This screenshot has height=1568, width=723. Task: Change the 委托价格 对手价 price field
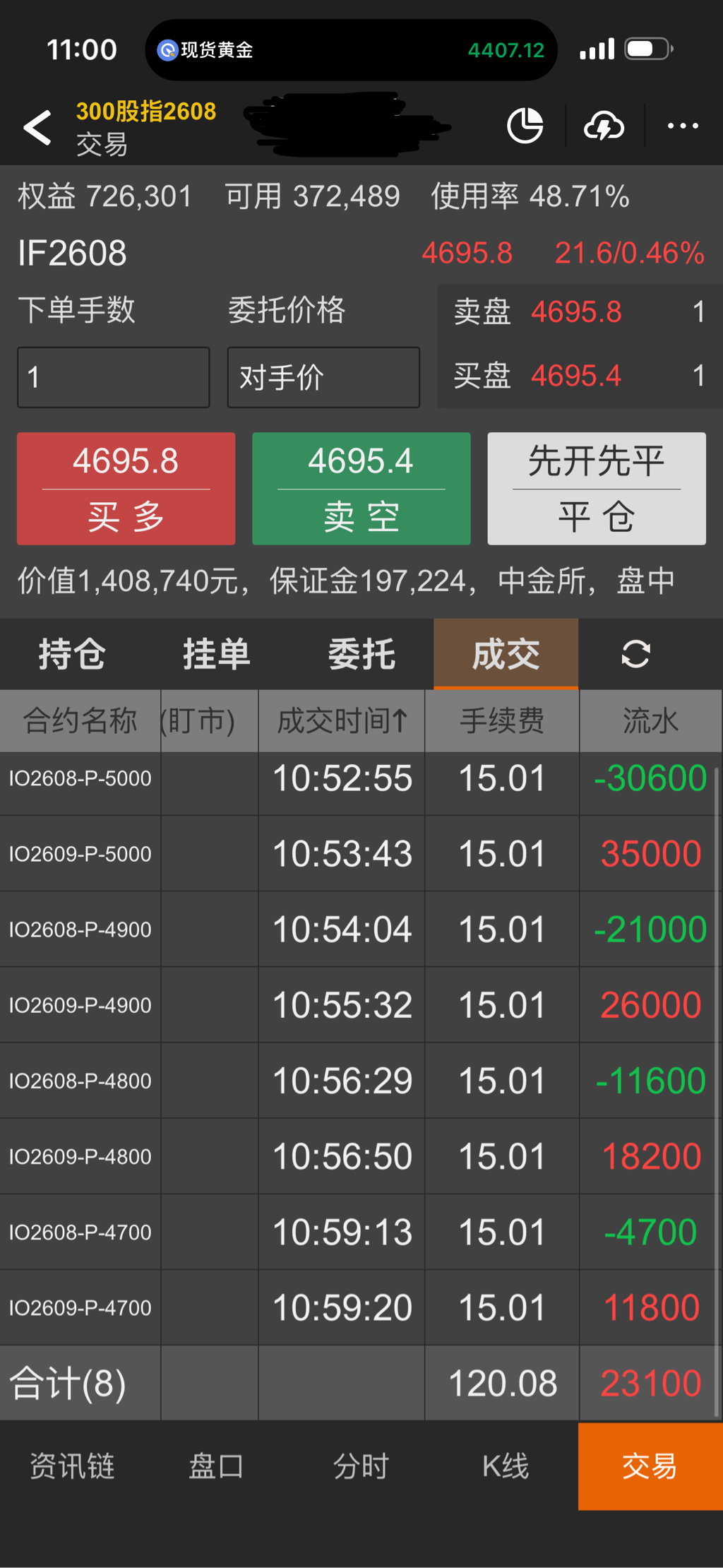pos(323,377)
